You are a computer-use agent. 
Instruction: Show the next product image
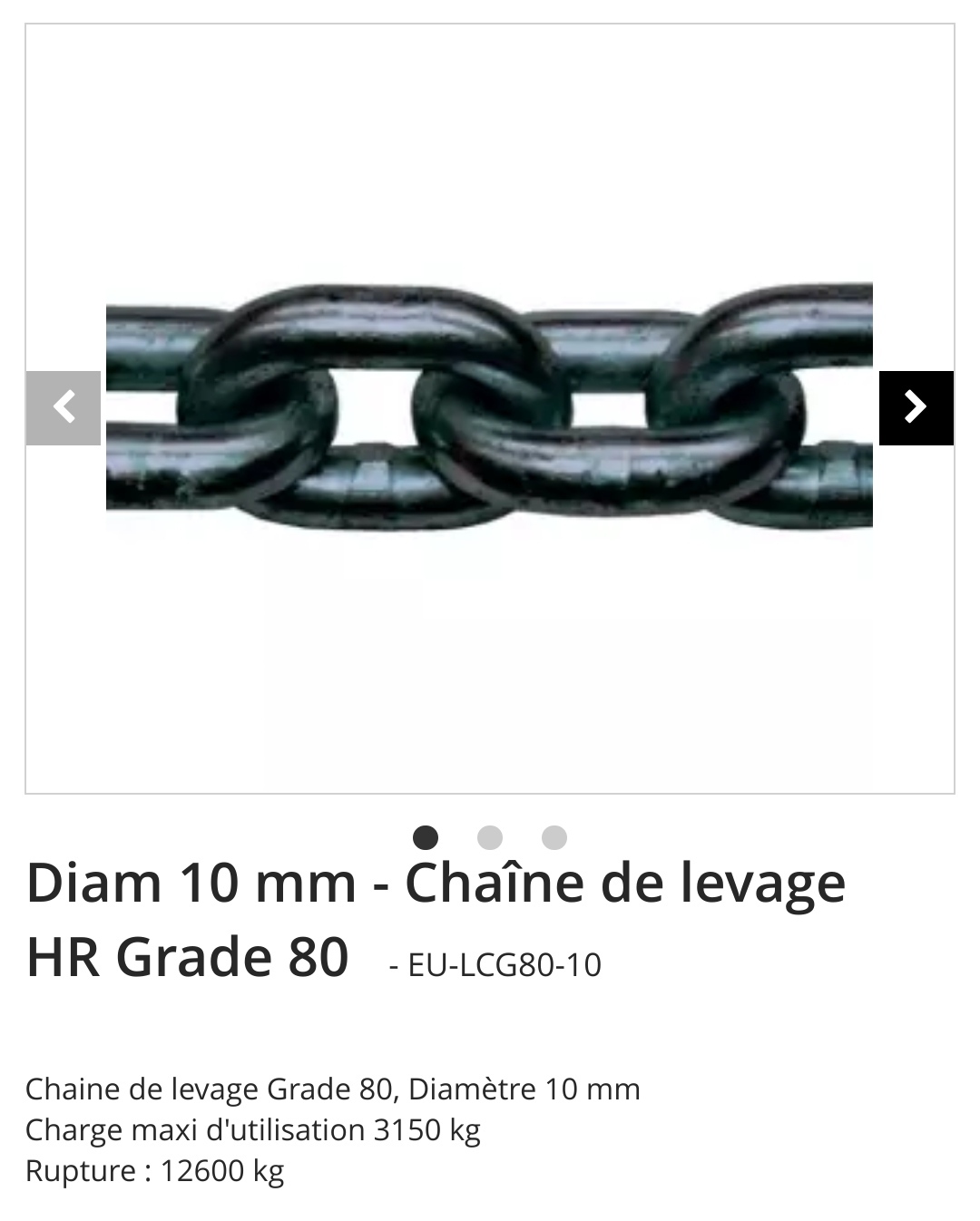tap(916, 408)
